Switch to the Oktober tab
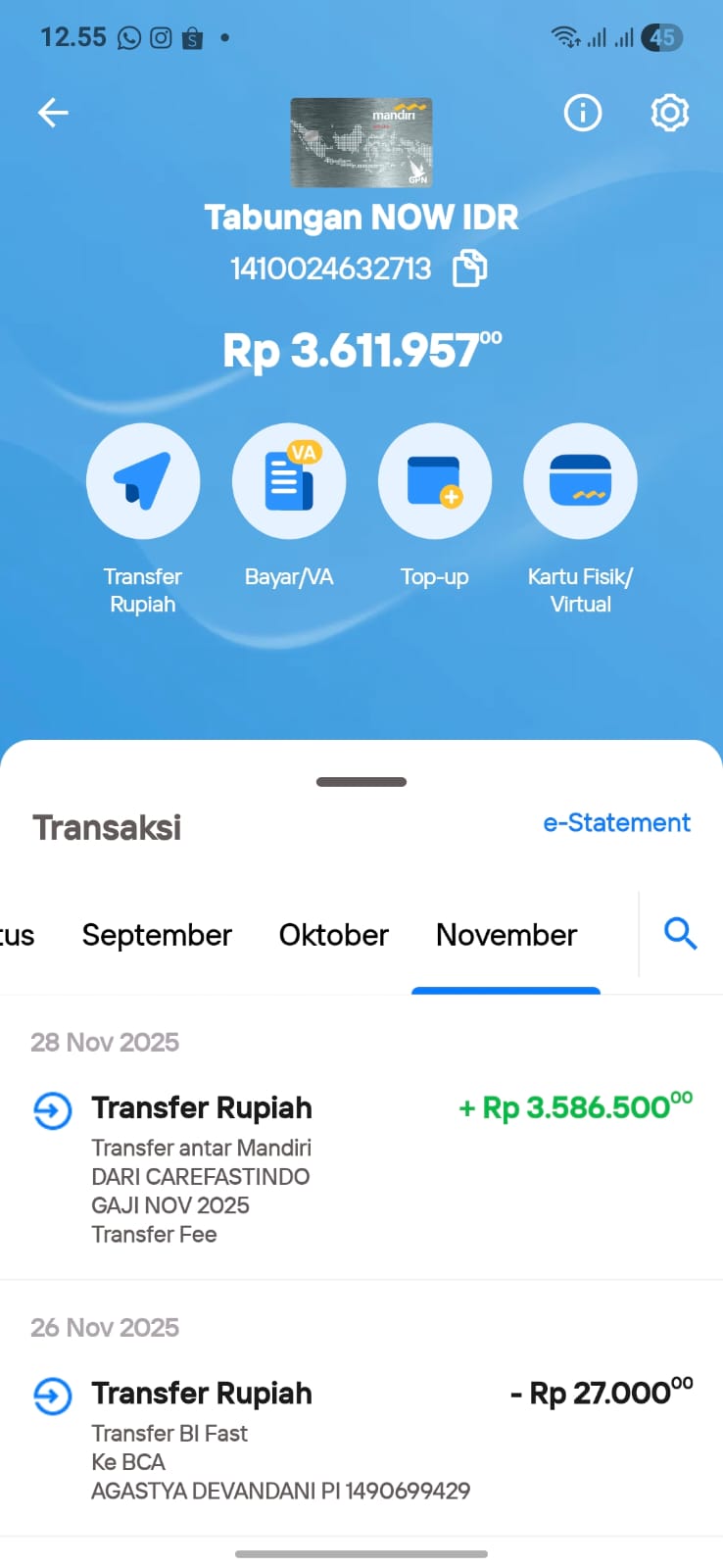 [334, 935]
